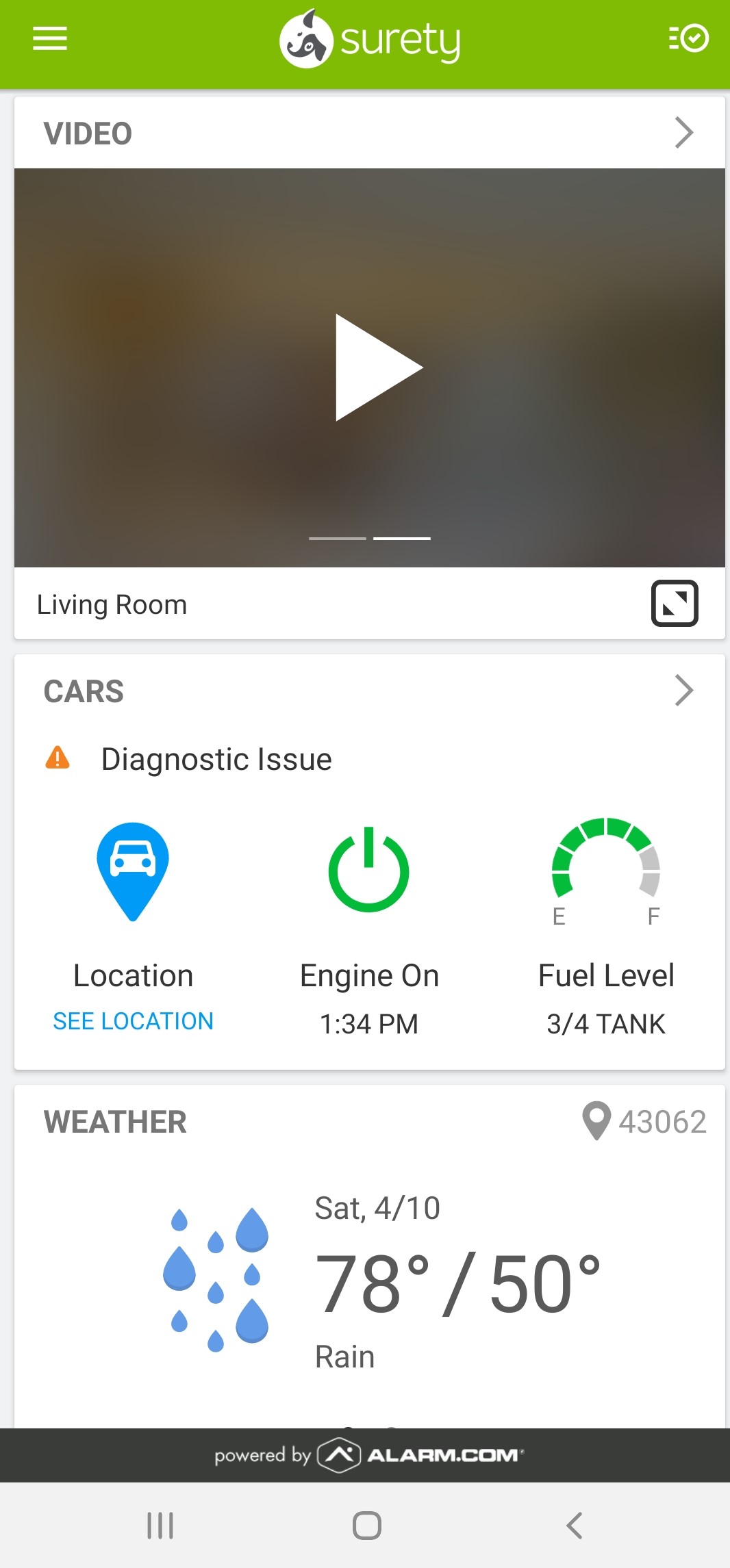
Task: Go back using the system back button
Action: [574, 1526]
